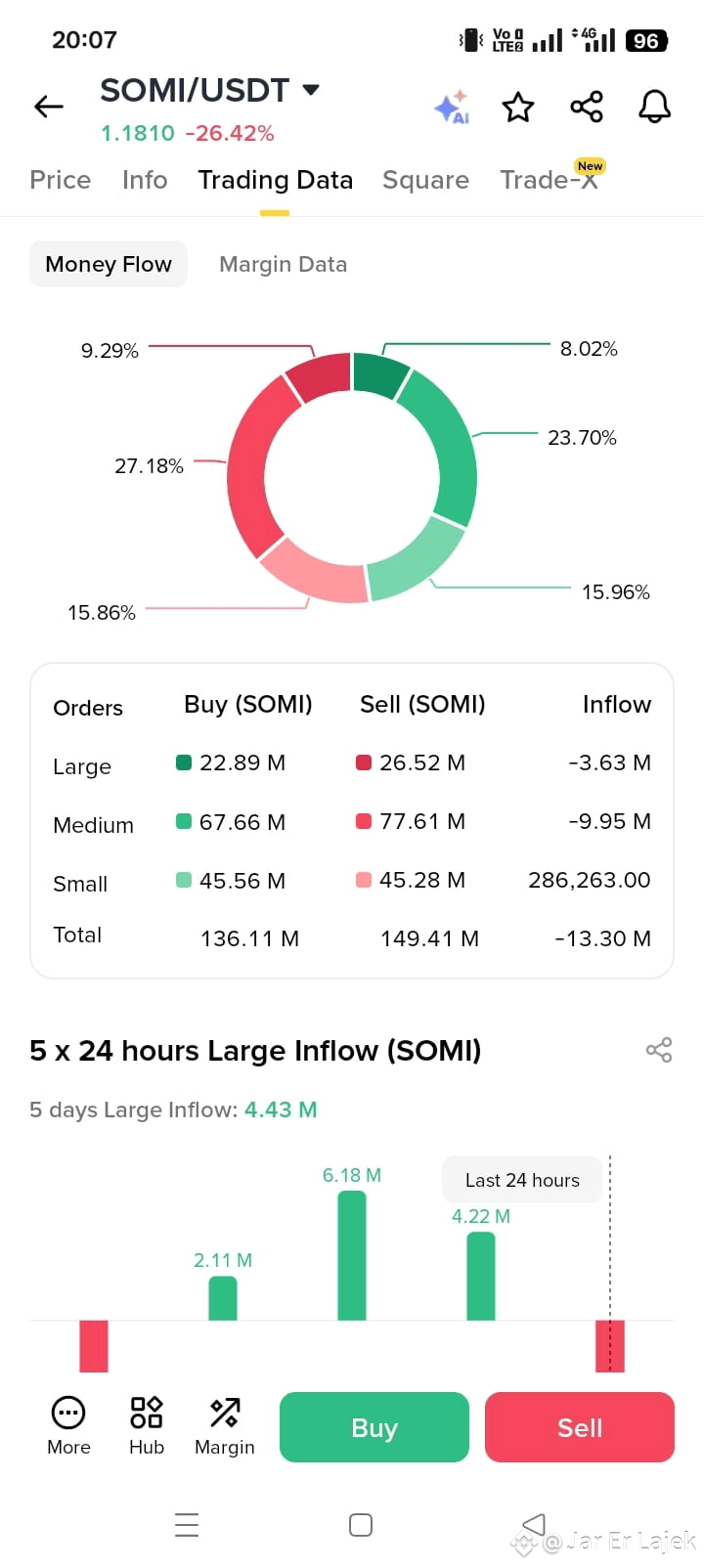Switch to the Info tab

pos(145,180)
